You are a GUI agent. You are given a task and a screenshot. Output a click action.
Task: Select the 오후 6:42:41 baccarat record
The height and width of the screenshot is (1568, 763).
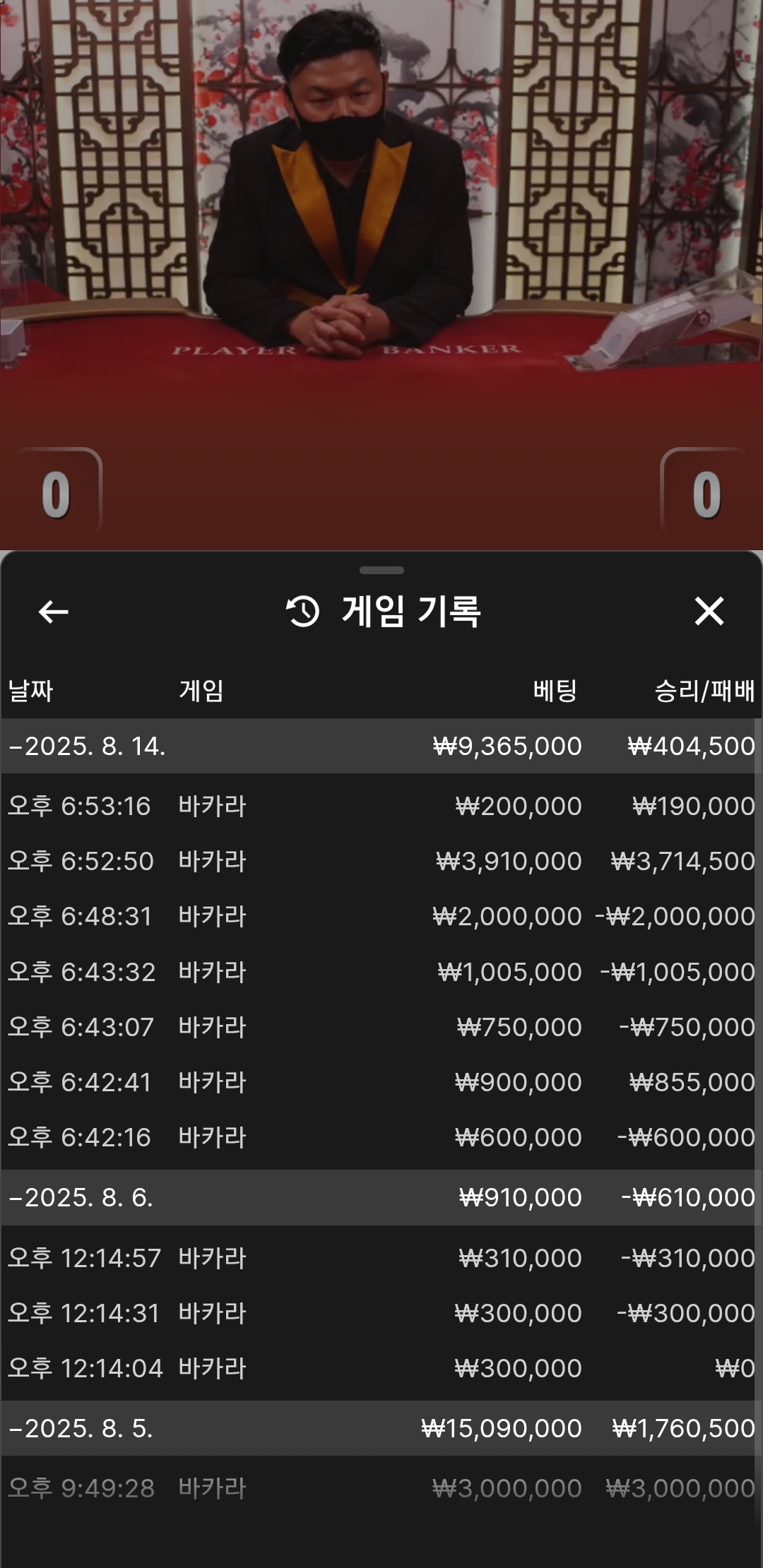tap(380, 1082)
